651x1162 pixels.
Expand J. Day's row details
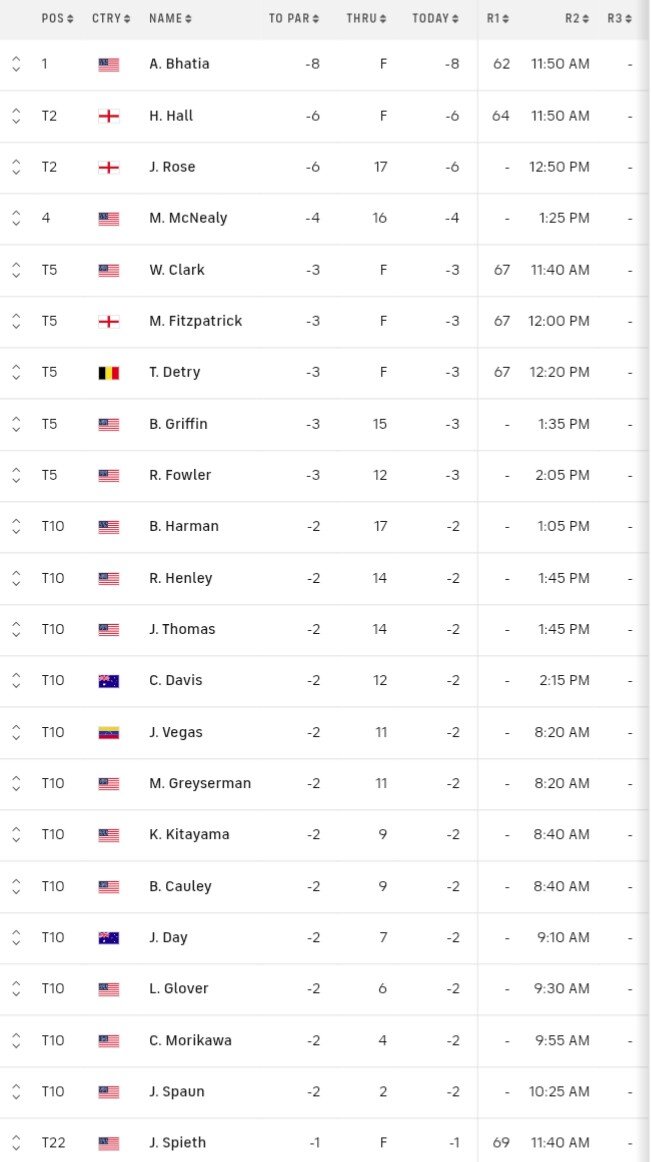pos(16,937)
